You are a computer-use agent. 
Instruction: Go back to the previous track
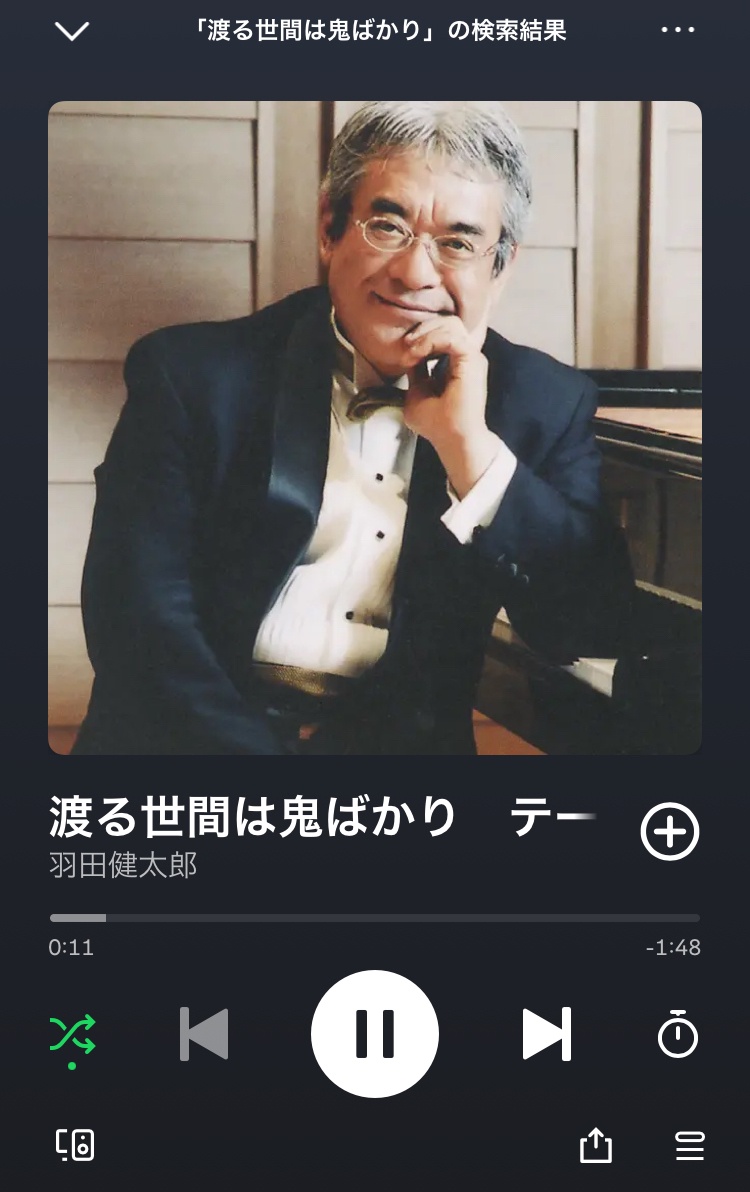204,1034
